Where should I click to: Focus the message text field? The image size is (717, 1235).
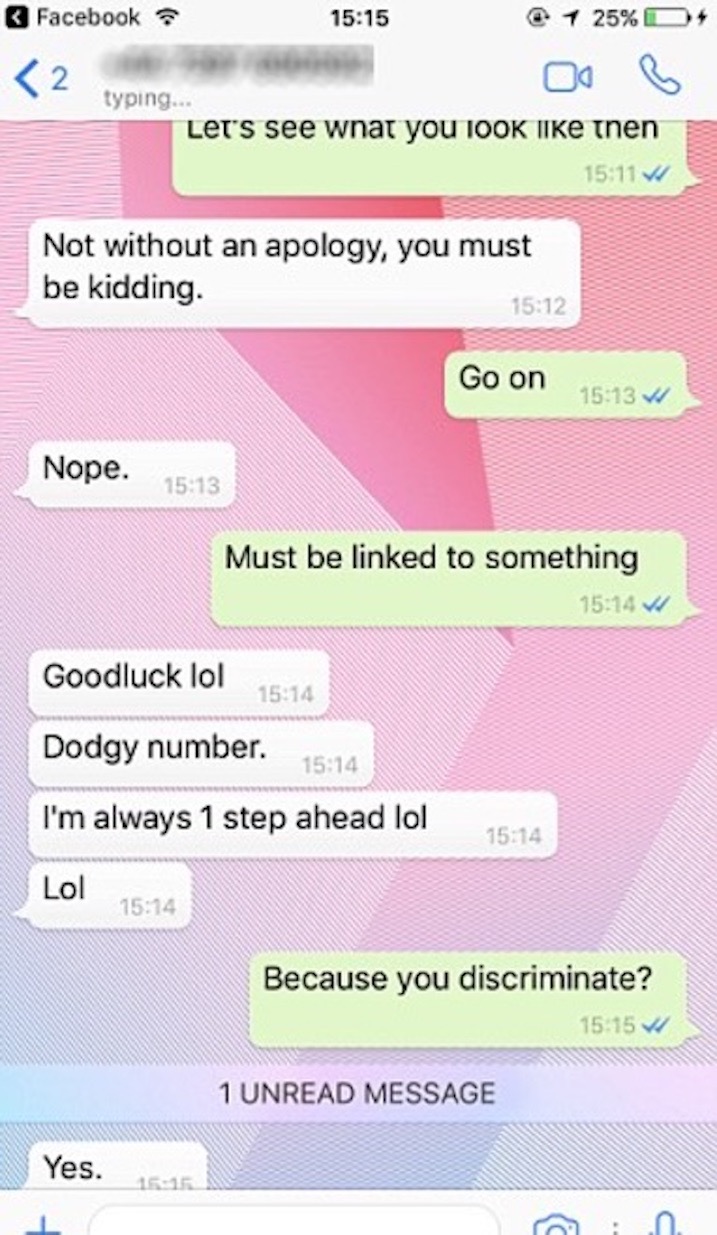pyautogui.click(x=294, y=1220)
